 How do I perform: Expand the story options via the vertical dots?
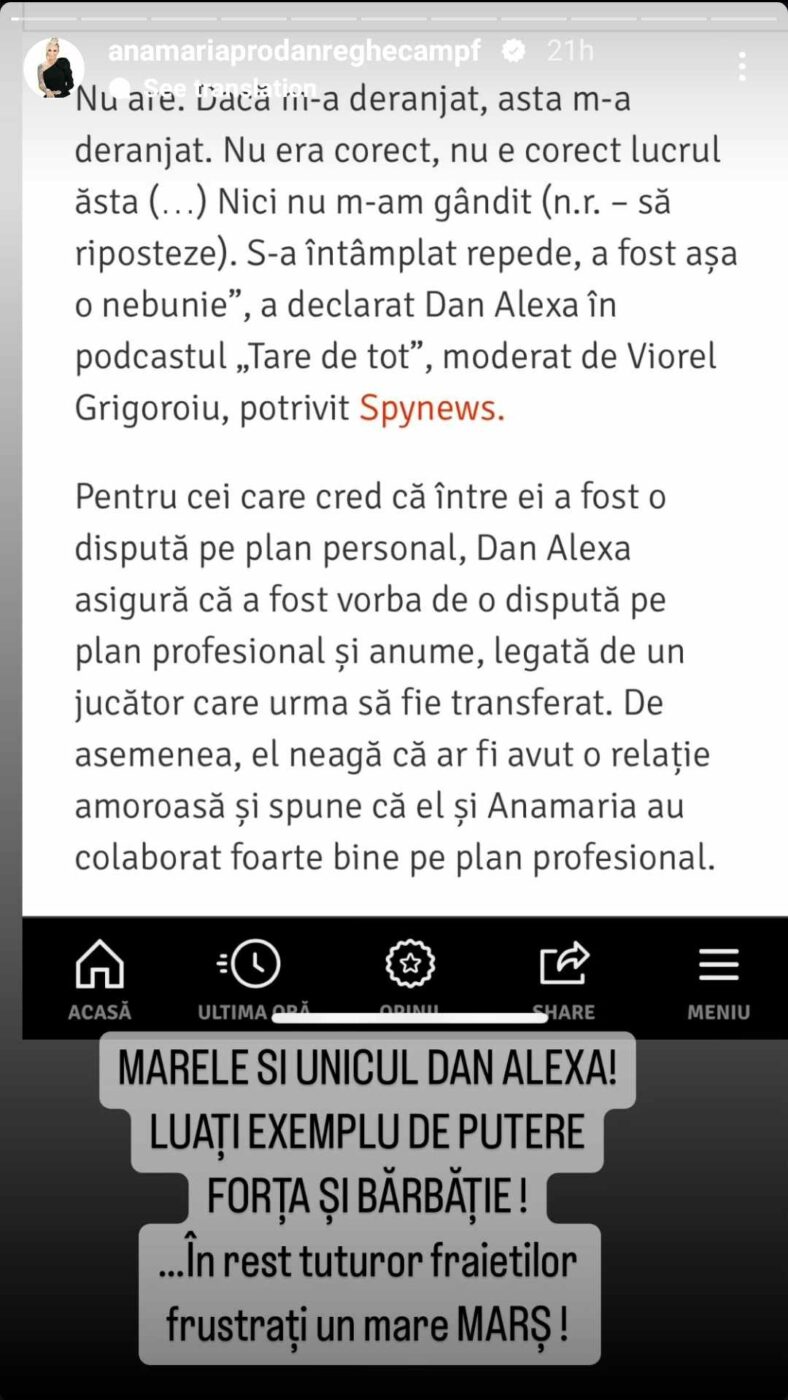coord(742,65)
